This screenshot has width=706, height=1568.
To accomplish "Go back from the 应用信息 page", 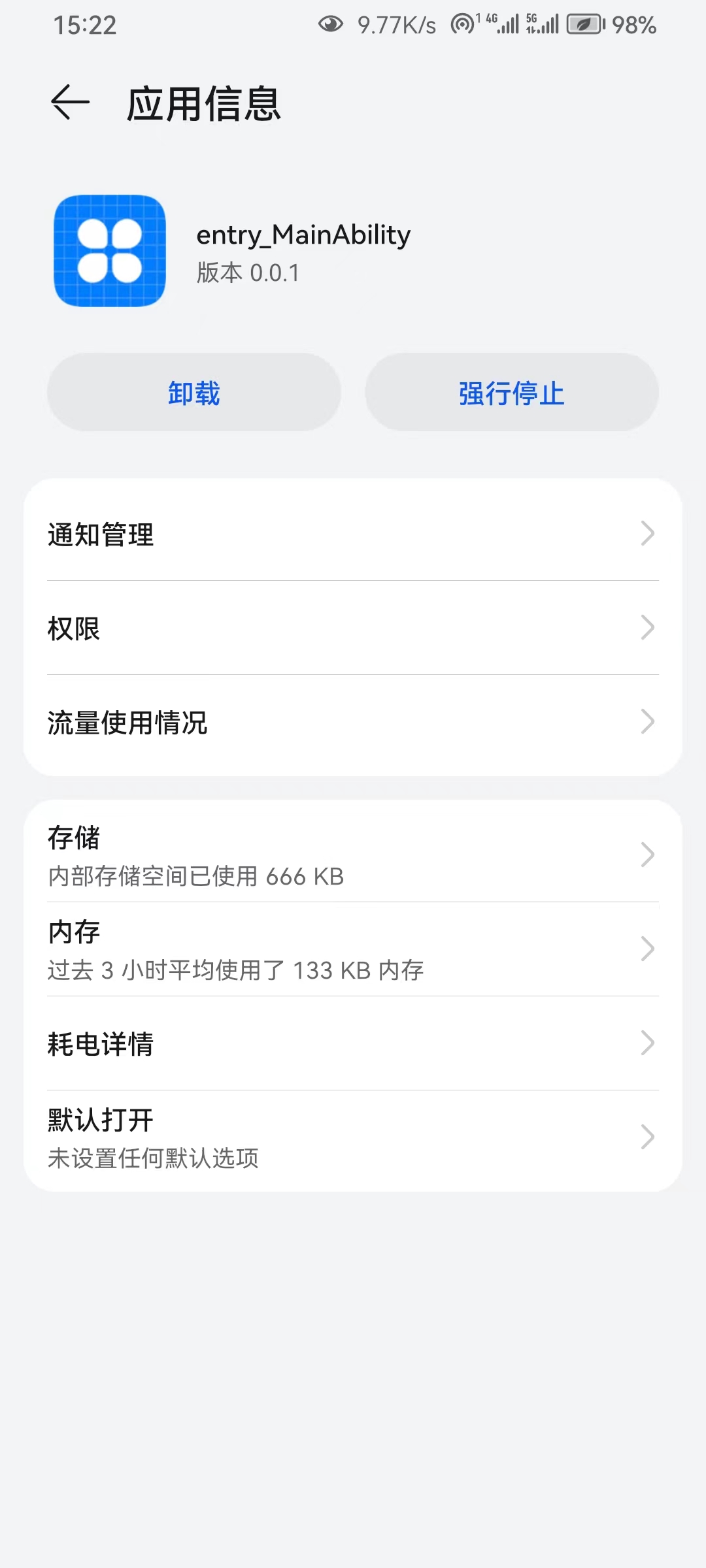I will click(70, 103).
